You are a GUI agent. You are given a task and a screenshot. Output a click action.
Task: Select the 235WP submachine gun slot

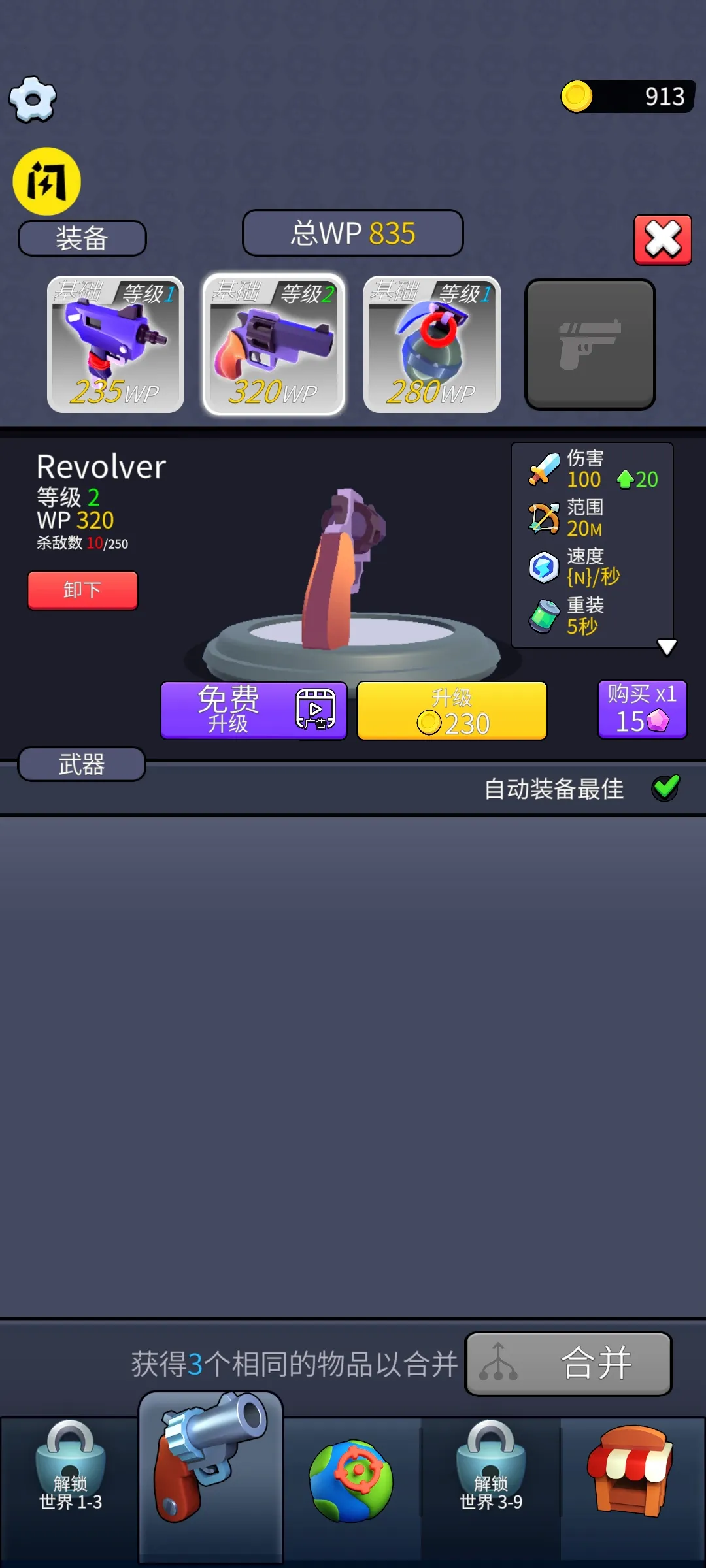pyautogui.click(x=116, y=344)
